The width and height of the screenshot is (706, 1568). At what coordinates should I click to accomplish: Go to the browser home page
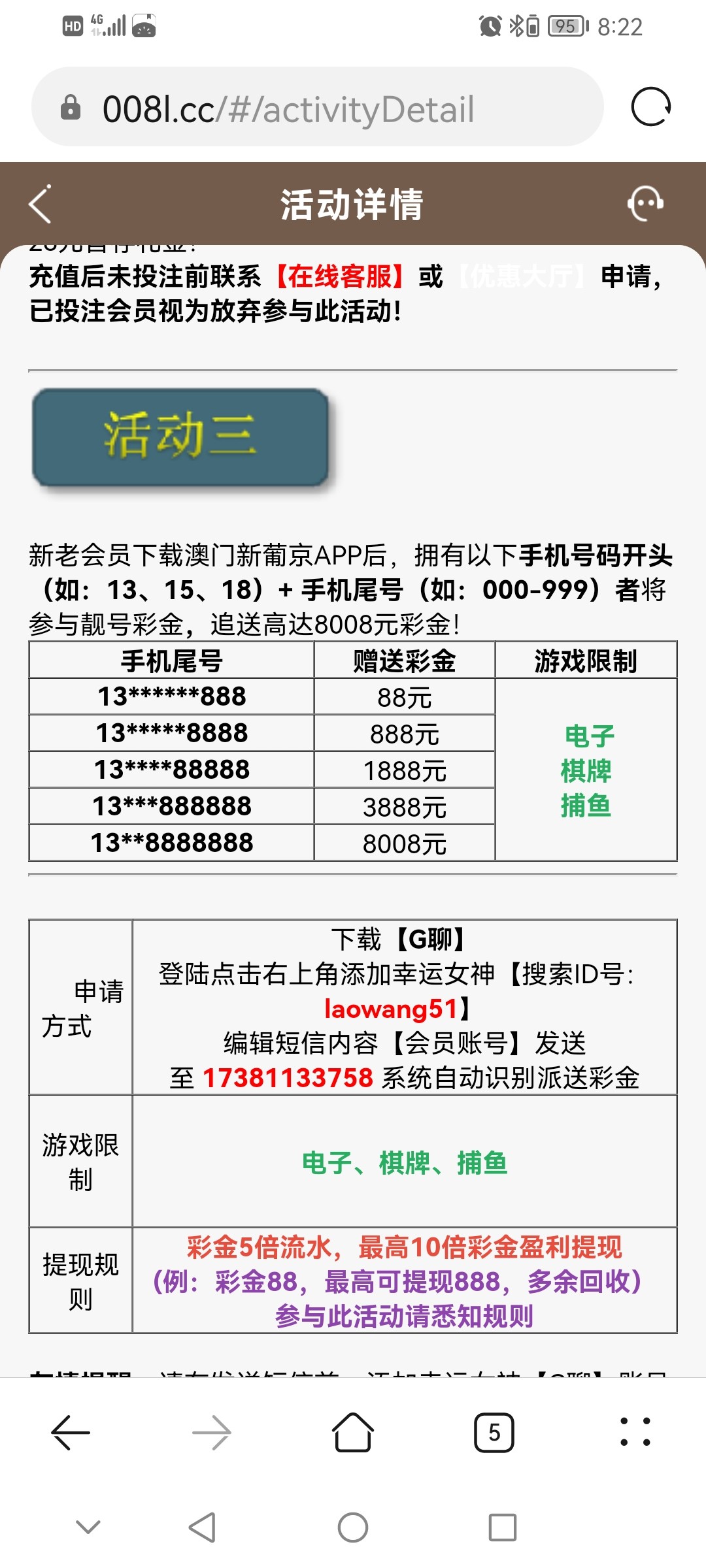pos(353,1432)
